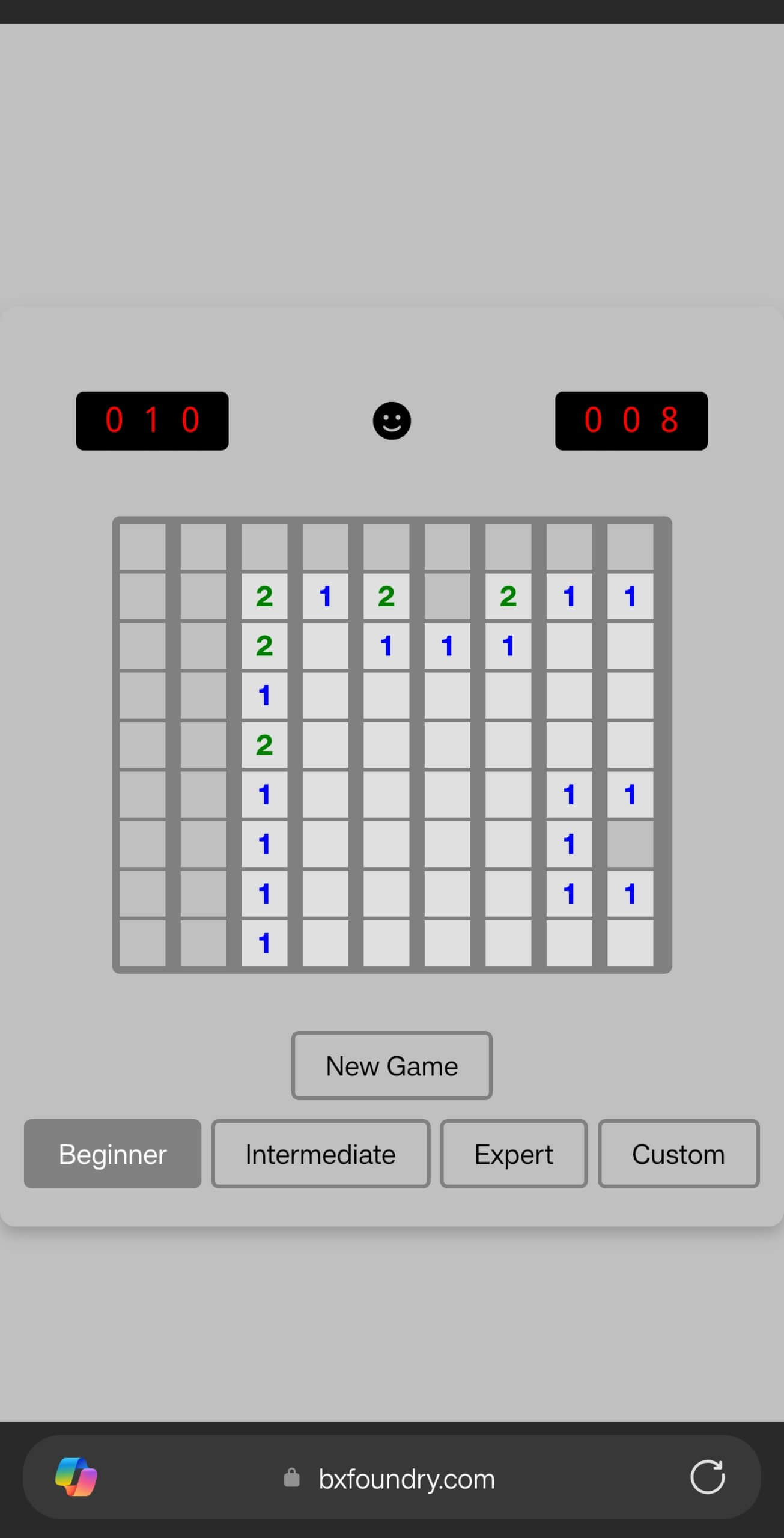Open the Custom difficulty option
Viewport: 784px width, 1538px height.
678,1154
